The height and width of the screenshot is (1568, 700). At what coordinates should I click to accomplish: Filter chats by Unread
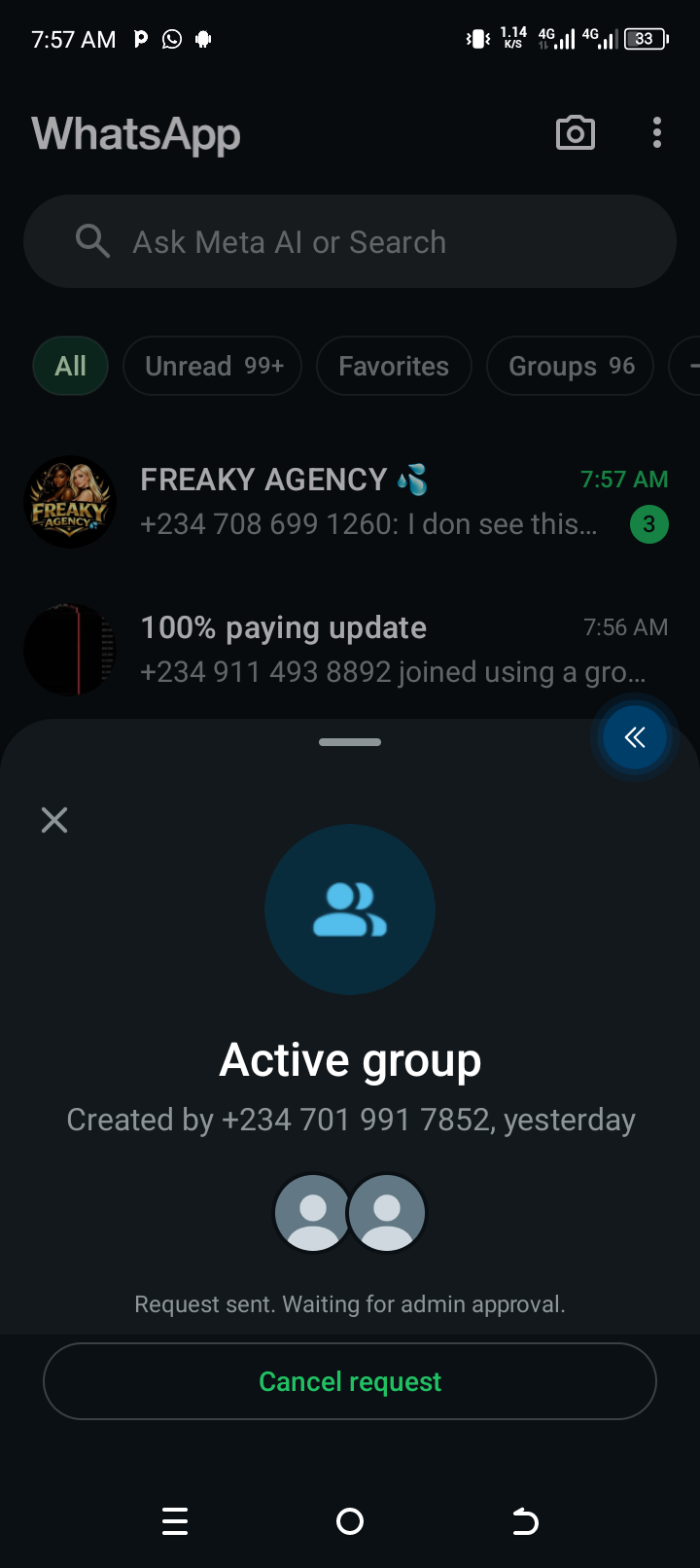pyautogui.click(x=213, y=366)
